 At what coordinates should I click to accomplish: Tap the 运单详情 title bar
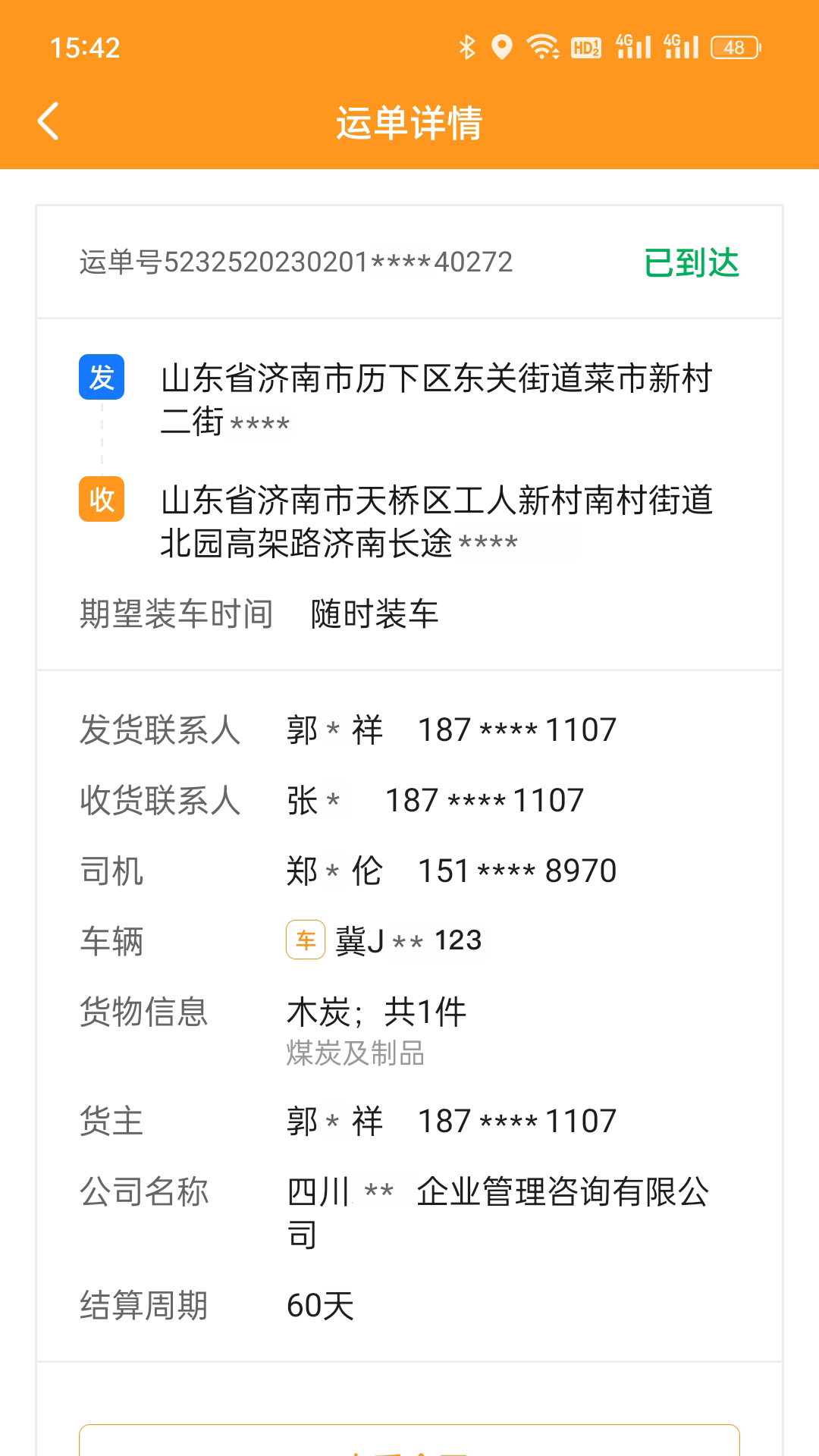coord(409,121)
